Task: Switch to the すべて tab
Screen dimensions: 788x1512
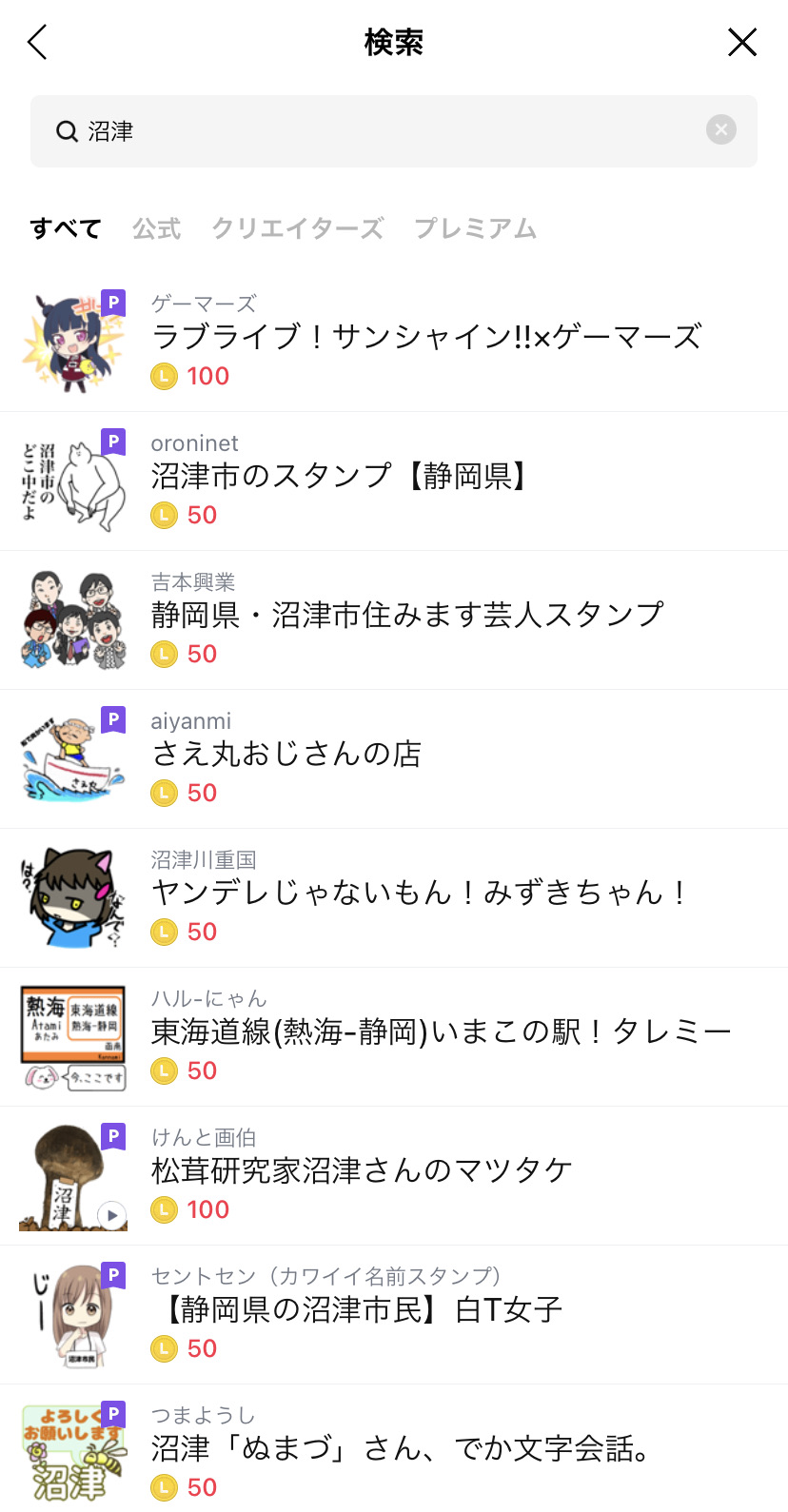Action: click(66, 228)
